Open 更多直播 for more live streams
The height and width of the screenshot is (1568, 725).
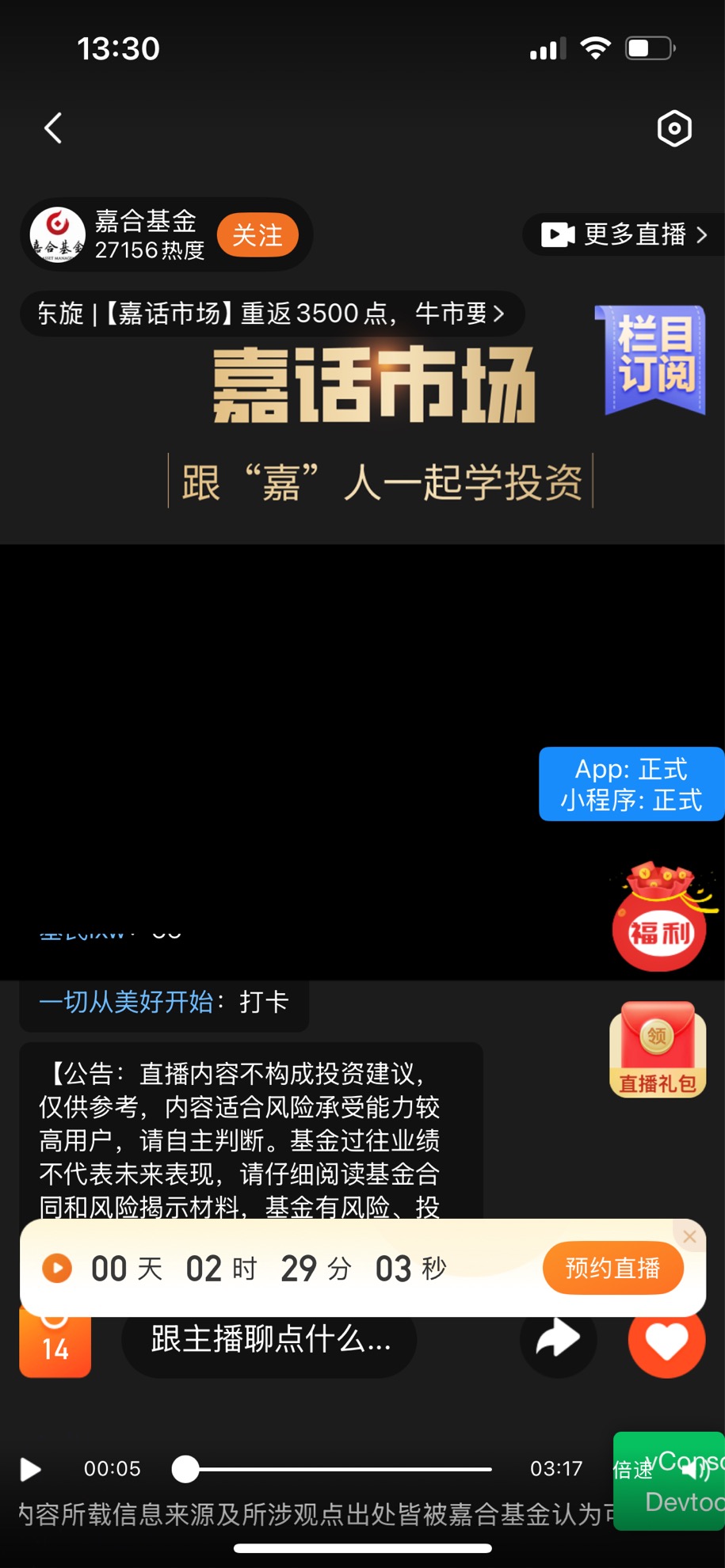click(x=624, y=234)
